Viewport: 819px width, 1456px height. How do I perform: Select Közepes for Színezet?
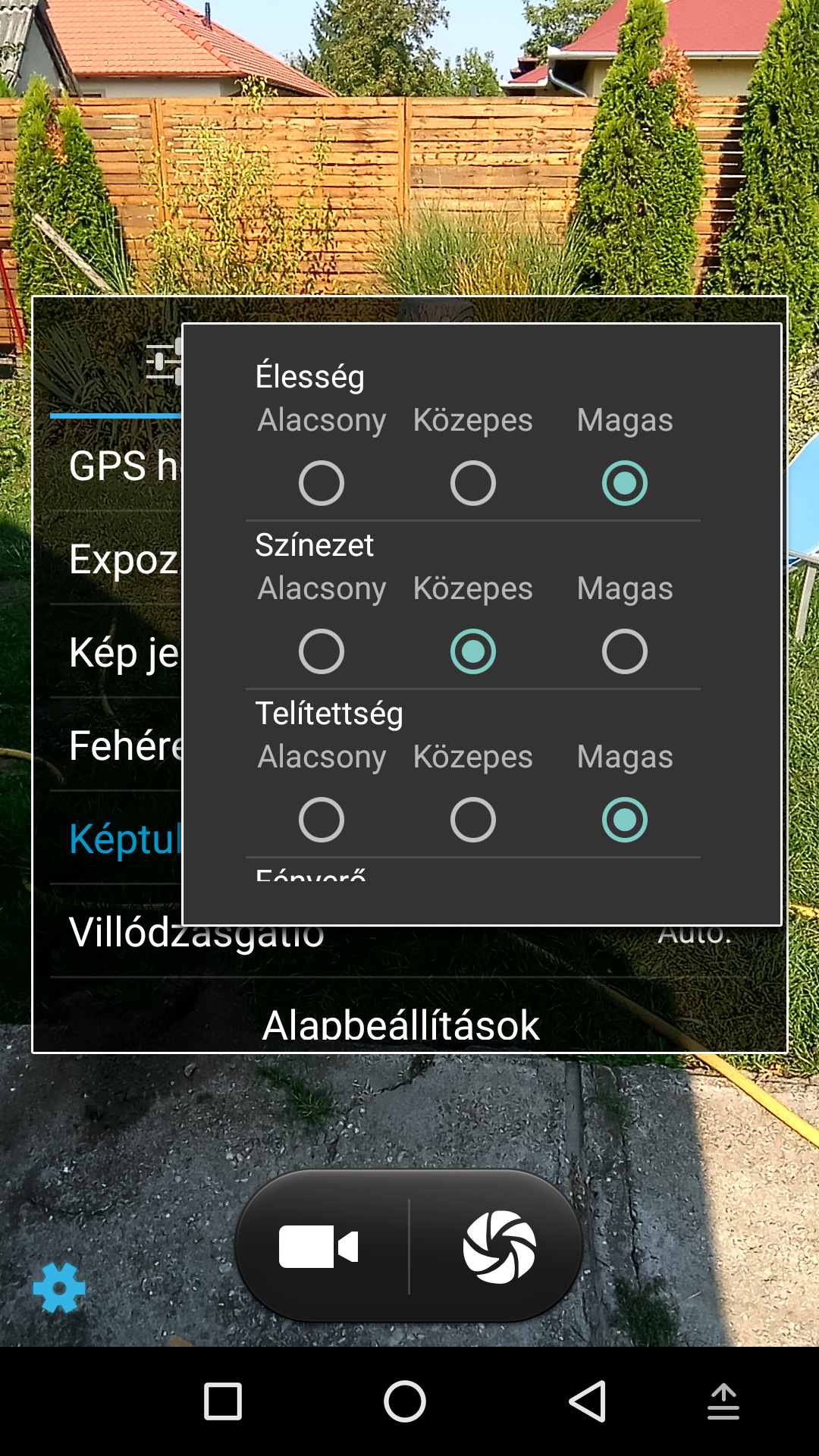point(473,651)
